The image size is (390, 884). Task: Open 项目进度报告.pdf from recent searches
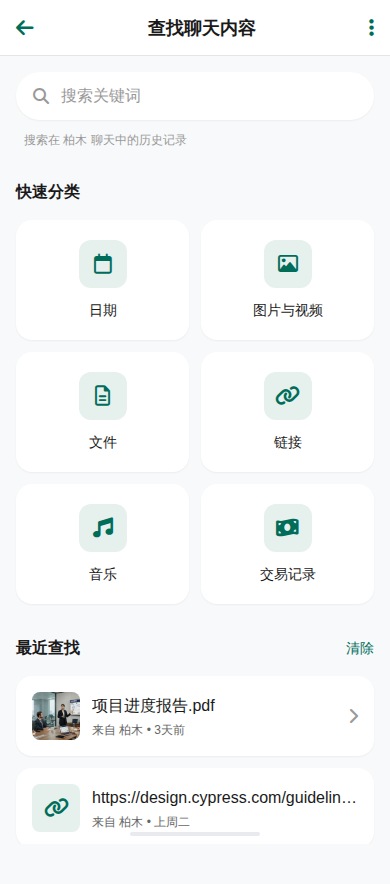(x=195, y=716)
